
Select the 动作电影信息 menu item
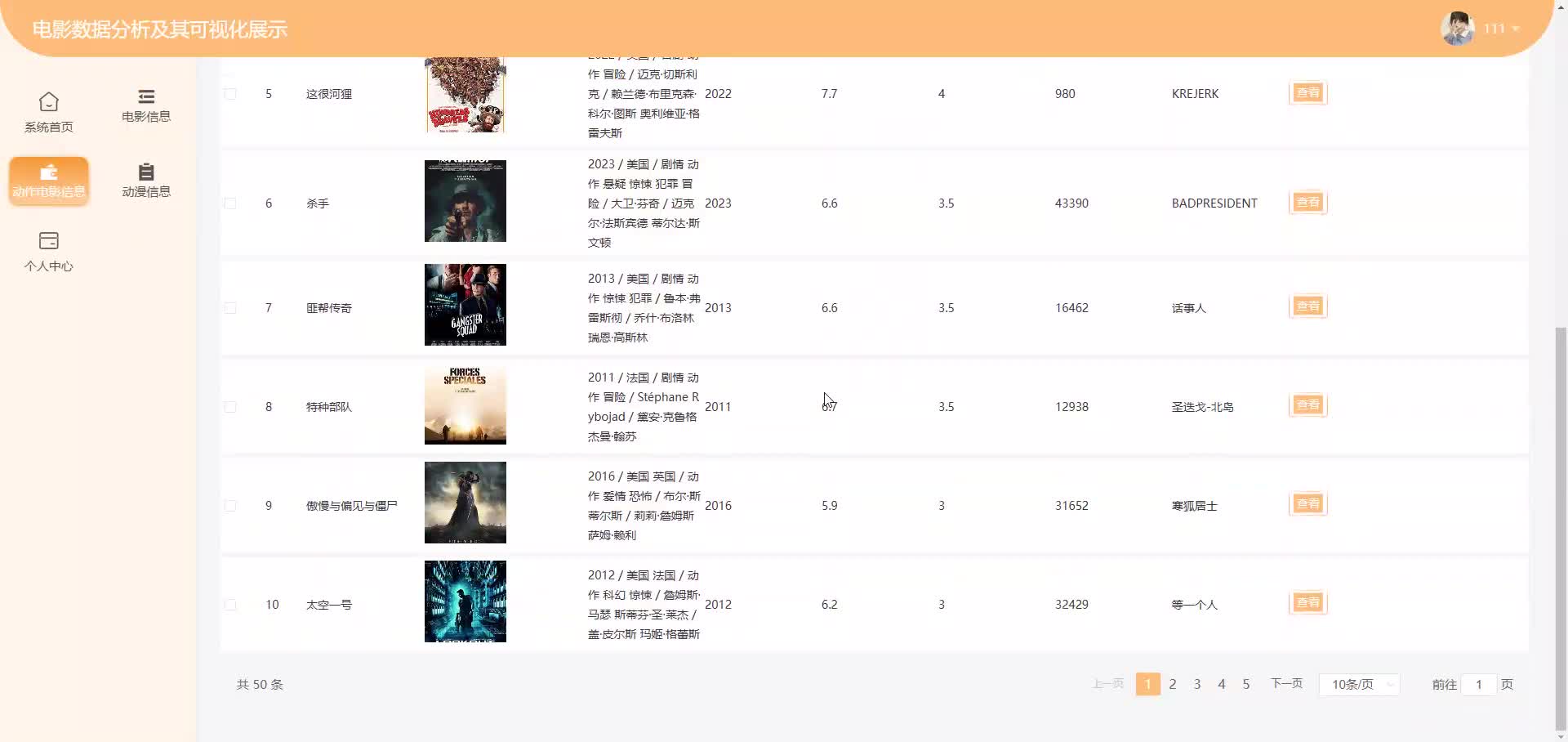coord(49,181)
